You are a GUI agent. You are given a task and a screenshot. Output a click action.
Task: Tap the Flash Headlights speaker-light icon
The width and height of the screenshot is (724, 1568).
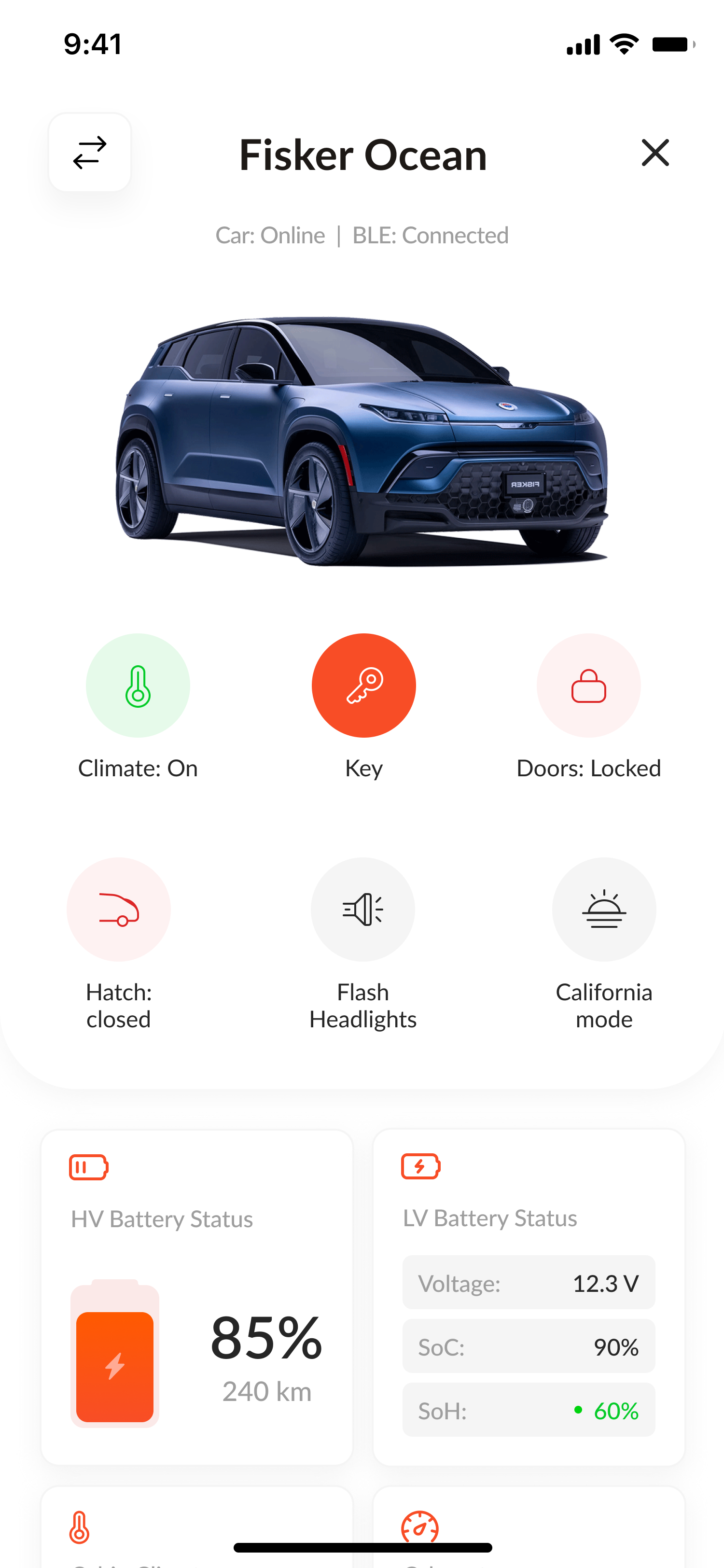click(x=363, y=910)
